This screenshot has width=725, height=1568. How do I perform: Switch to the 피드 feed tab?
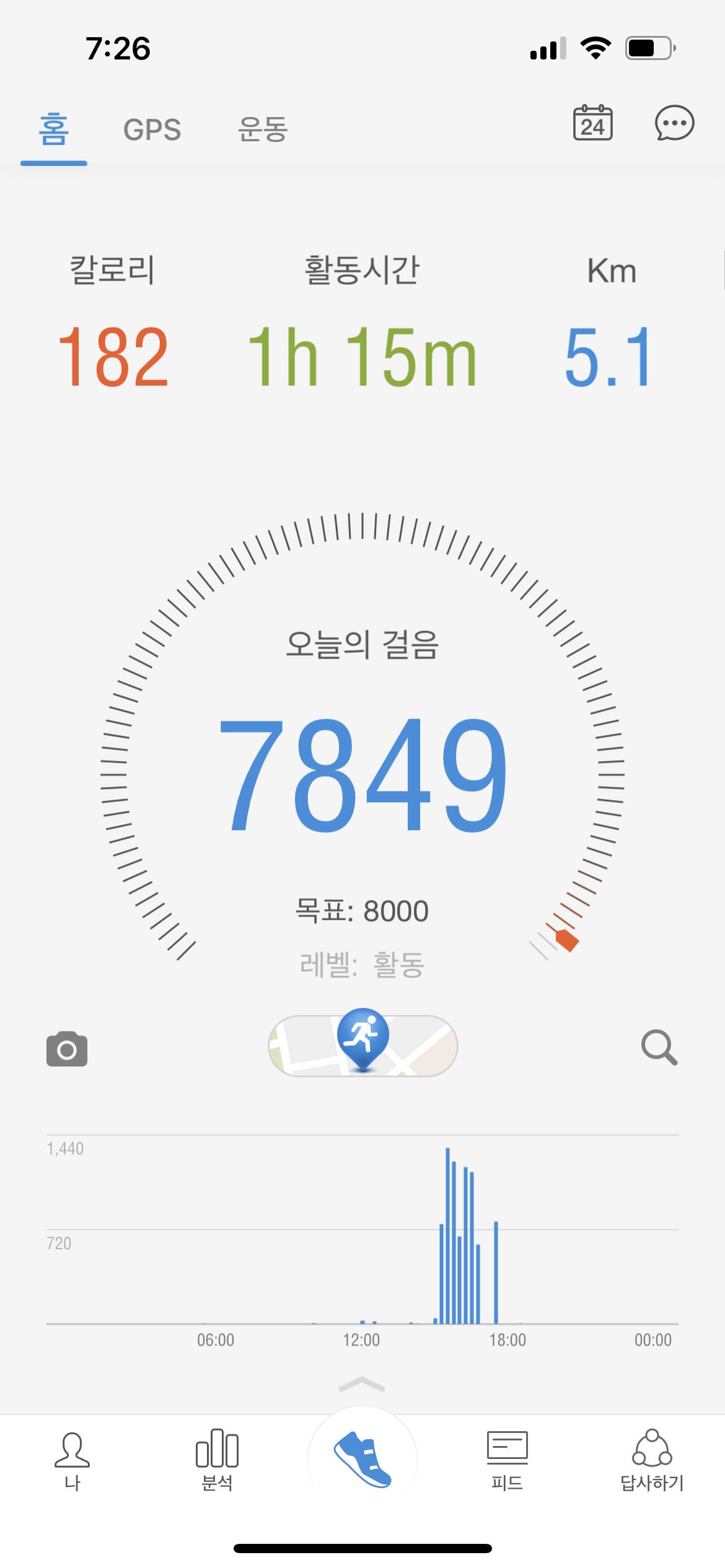[507, 1461]
